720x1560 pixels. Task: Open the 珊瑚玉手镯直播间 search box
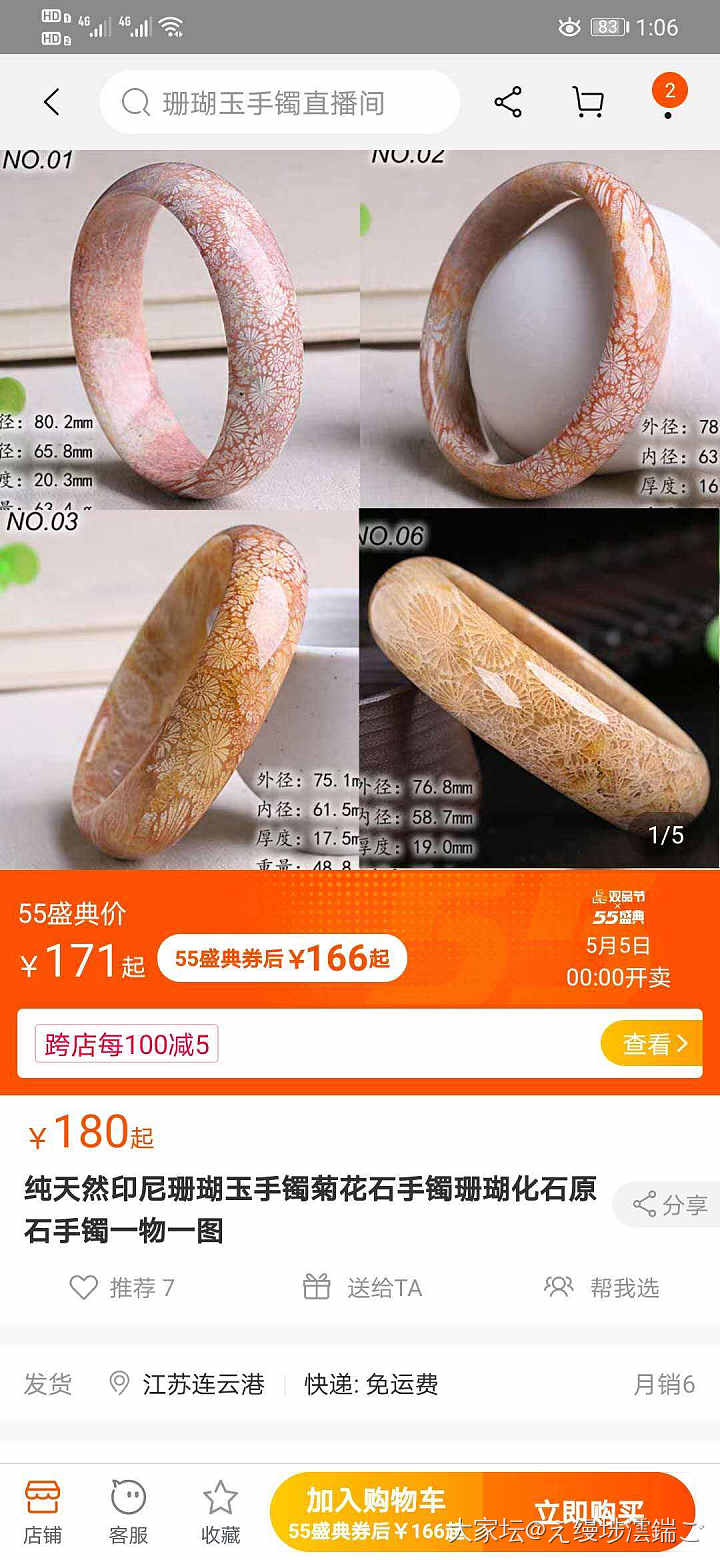pyautogui.click(x=280, y=102)
